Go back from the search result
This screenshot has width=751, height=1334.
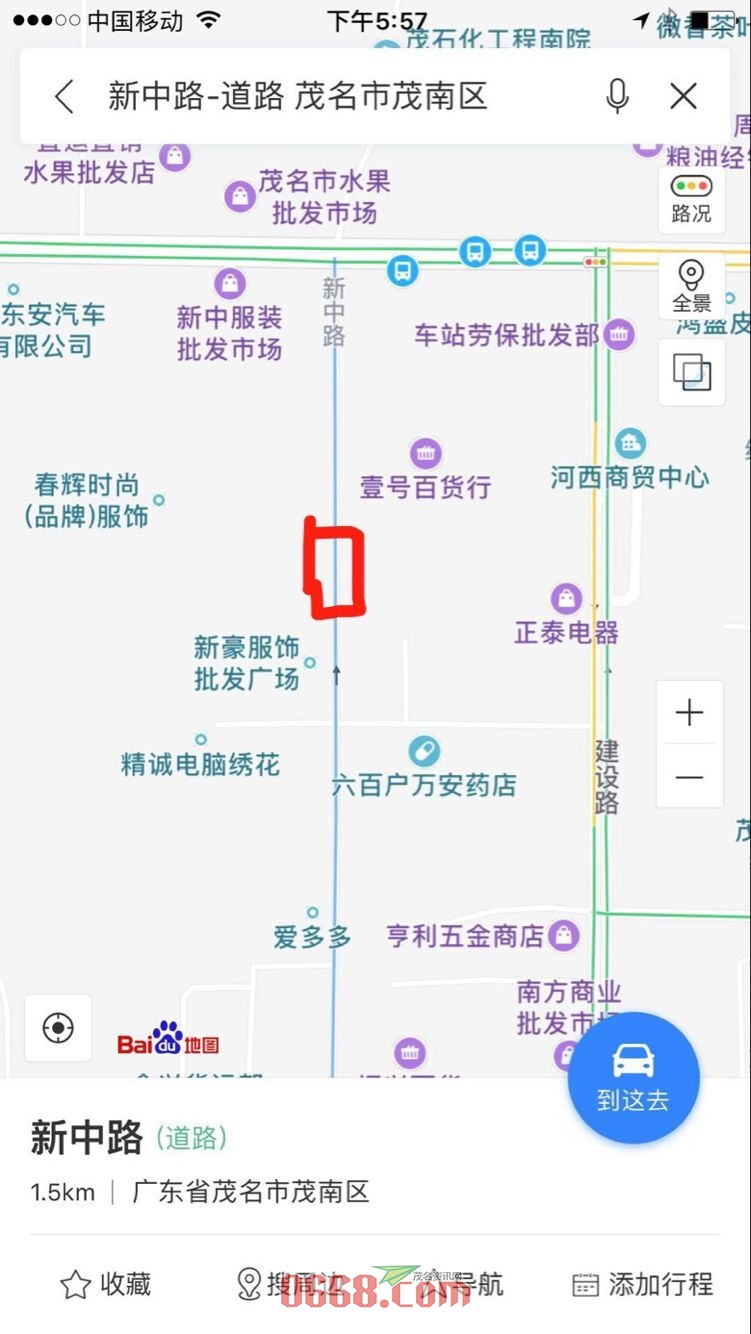point(65,97)
